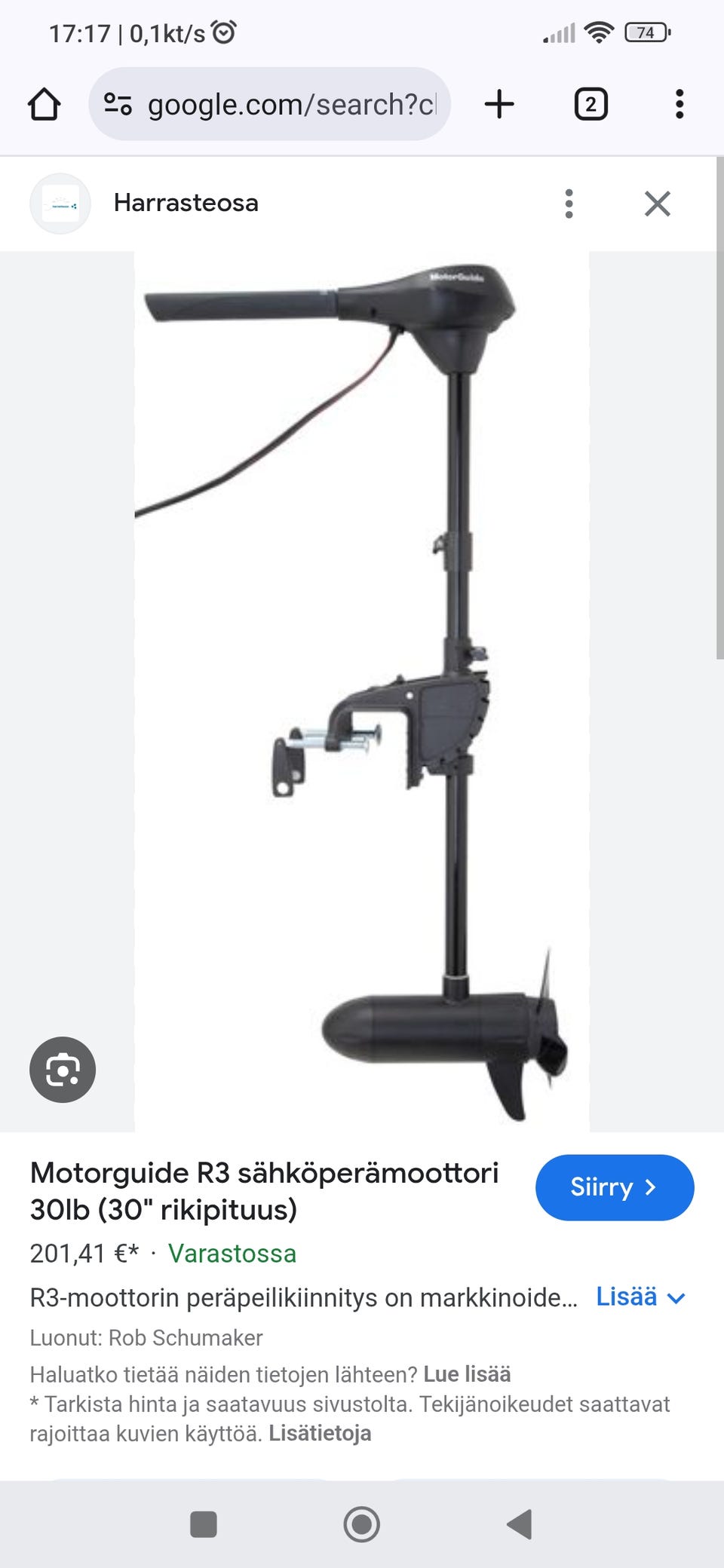724x1568 pixels.
Task: Close the Harrasteosa image preview
Action: (657, 204)
